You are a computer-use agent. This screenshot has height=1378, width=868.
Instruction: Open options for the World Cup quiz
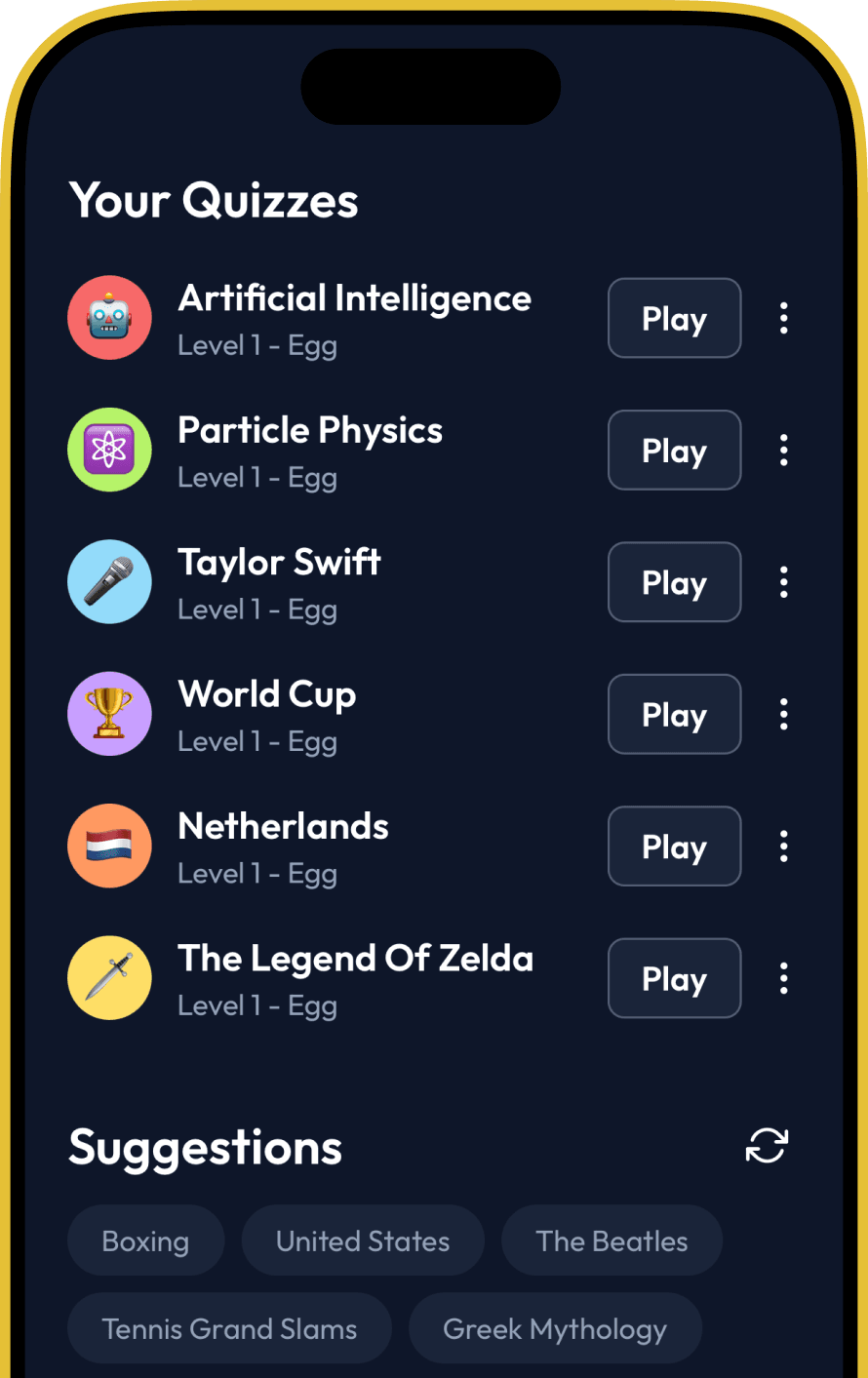click(x=784, y=714)
